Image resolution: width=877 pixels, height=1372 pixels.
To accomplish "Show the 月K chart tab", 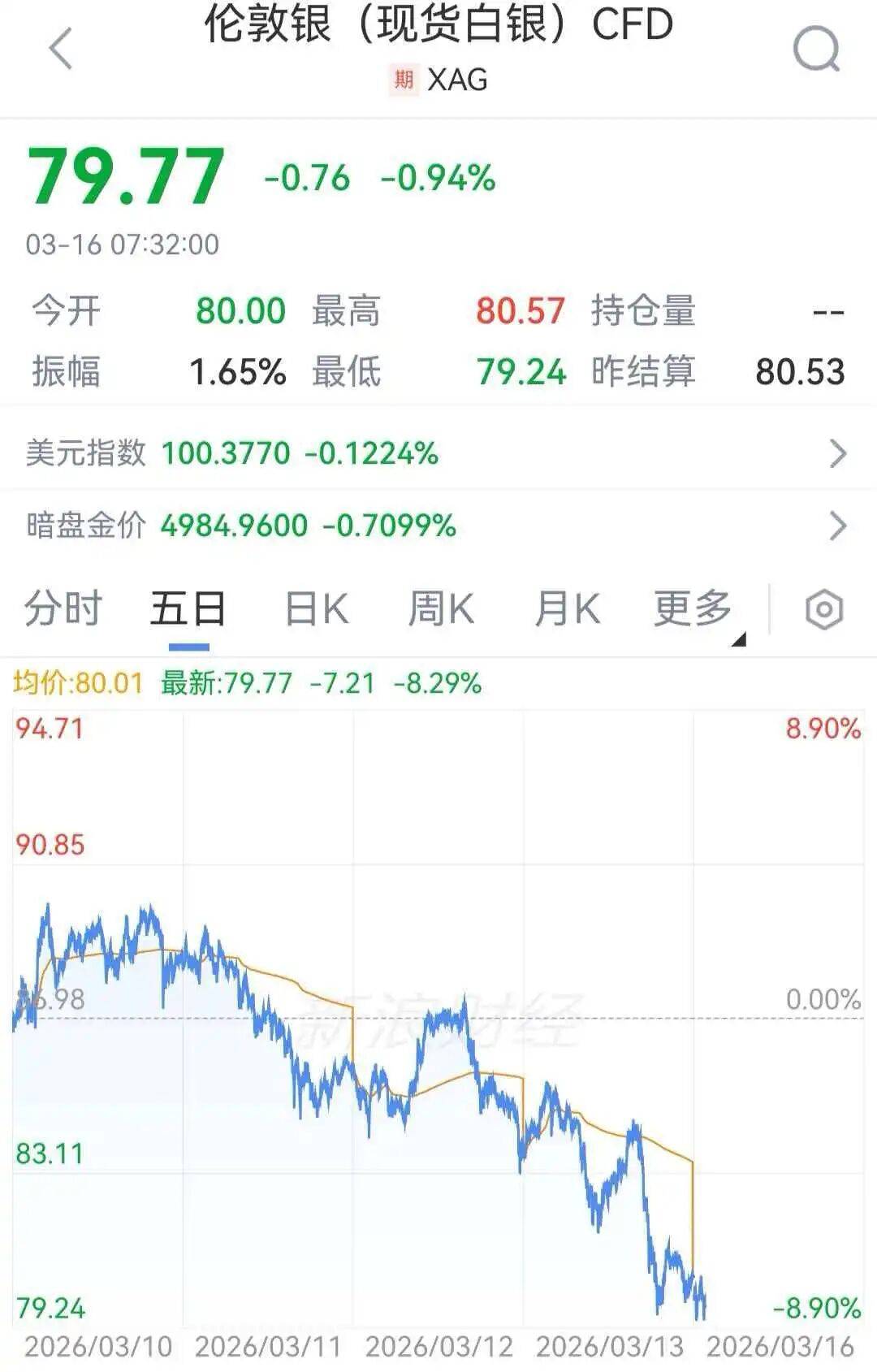I will coord(567,608).
